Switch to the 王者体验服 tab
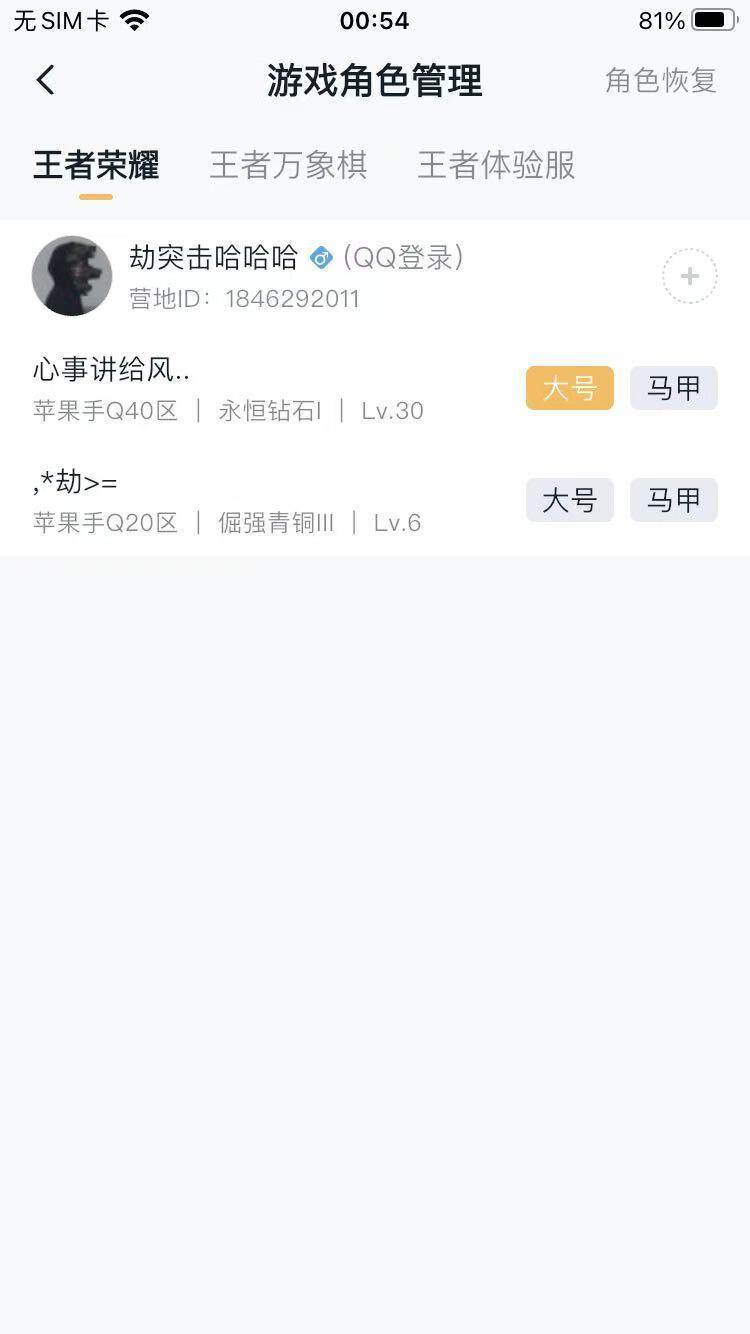Image resolution: width=750 pixels, height=1334 pixels. pyautogui.click(x=494, y=165)
